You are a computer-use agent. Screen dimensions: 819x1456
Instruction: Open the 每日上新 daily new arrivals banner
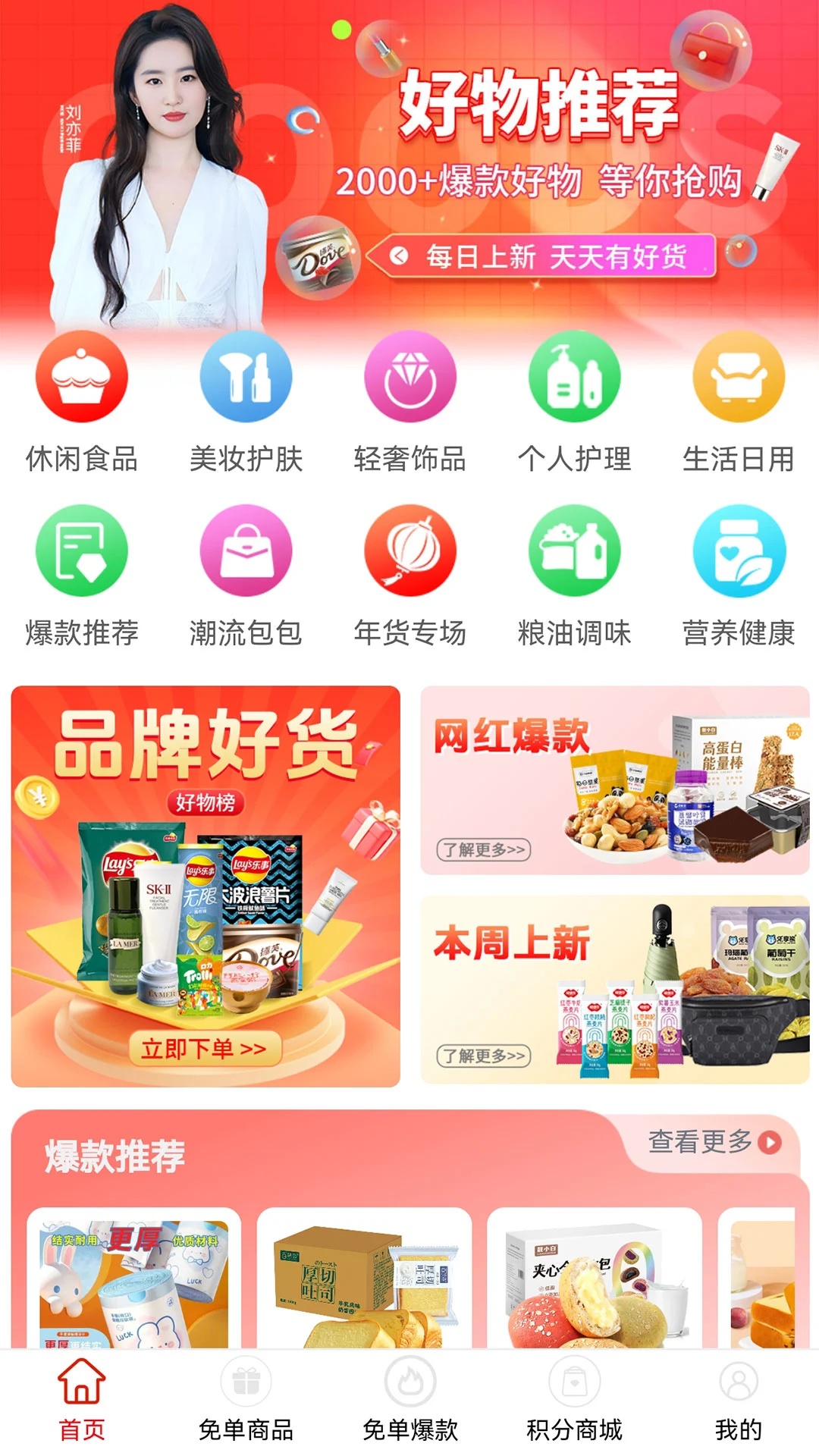click(554, 257)
